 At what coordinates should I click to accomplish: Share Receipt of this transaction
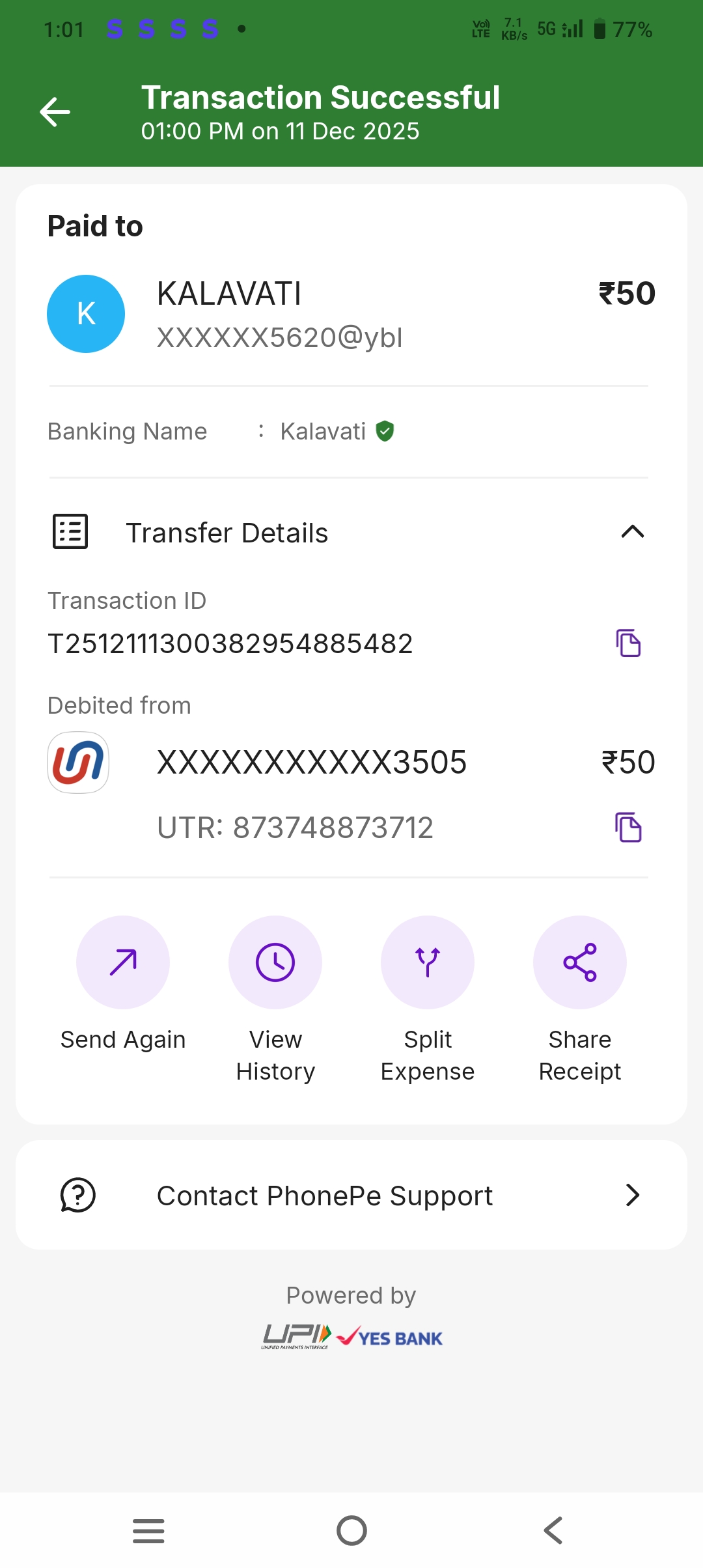(580, 962)
